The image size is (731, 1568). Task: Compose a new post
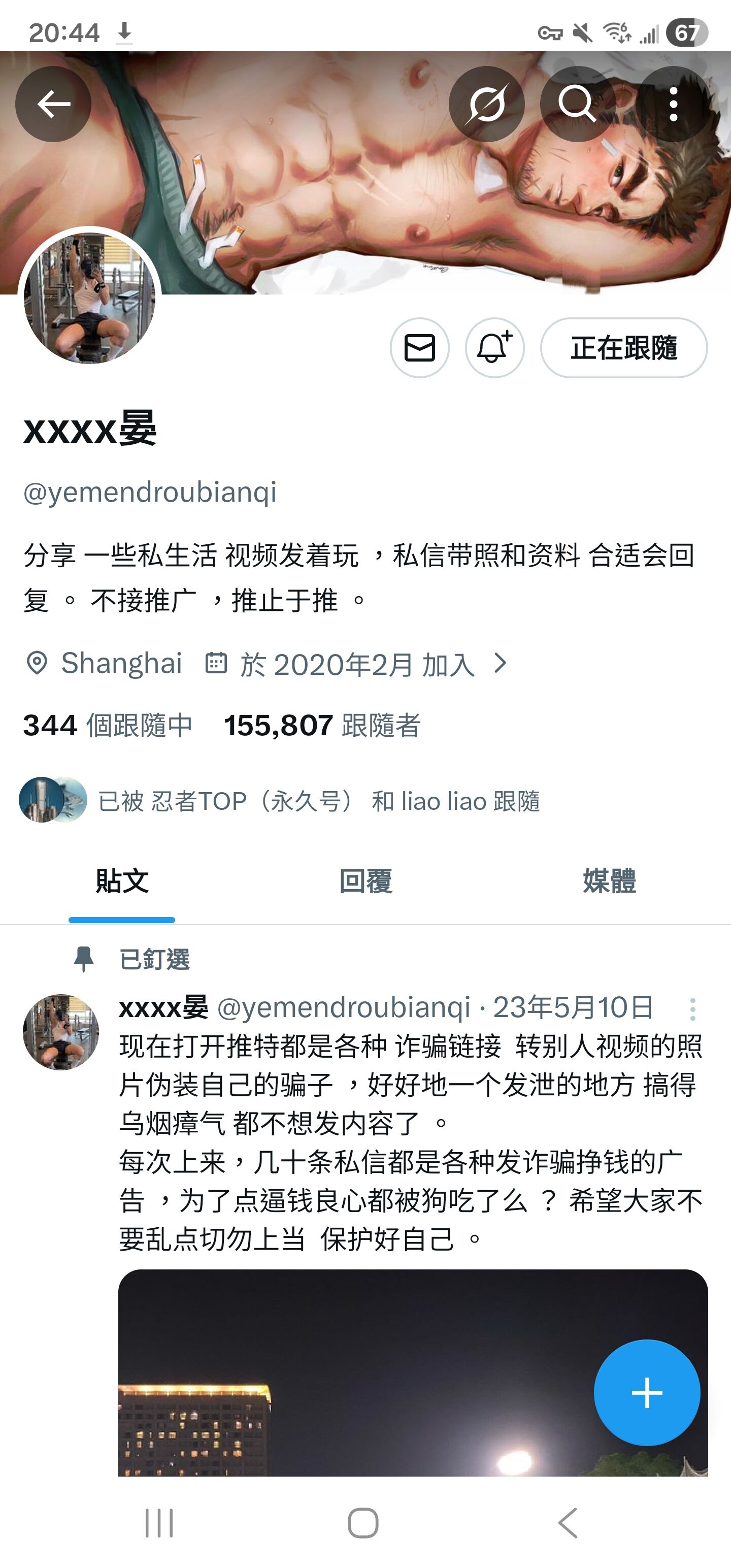pyautogui.click(x=646, y=1393)
